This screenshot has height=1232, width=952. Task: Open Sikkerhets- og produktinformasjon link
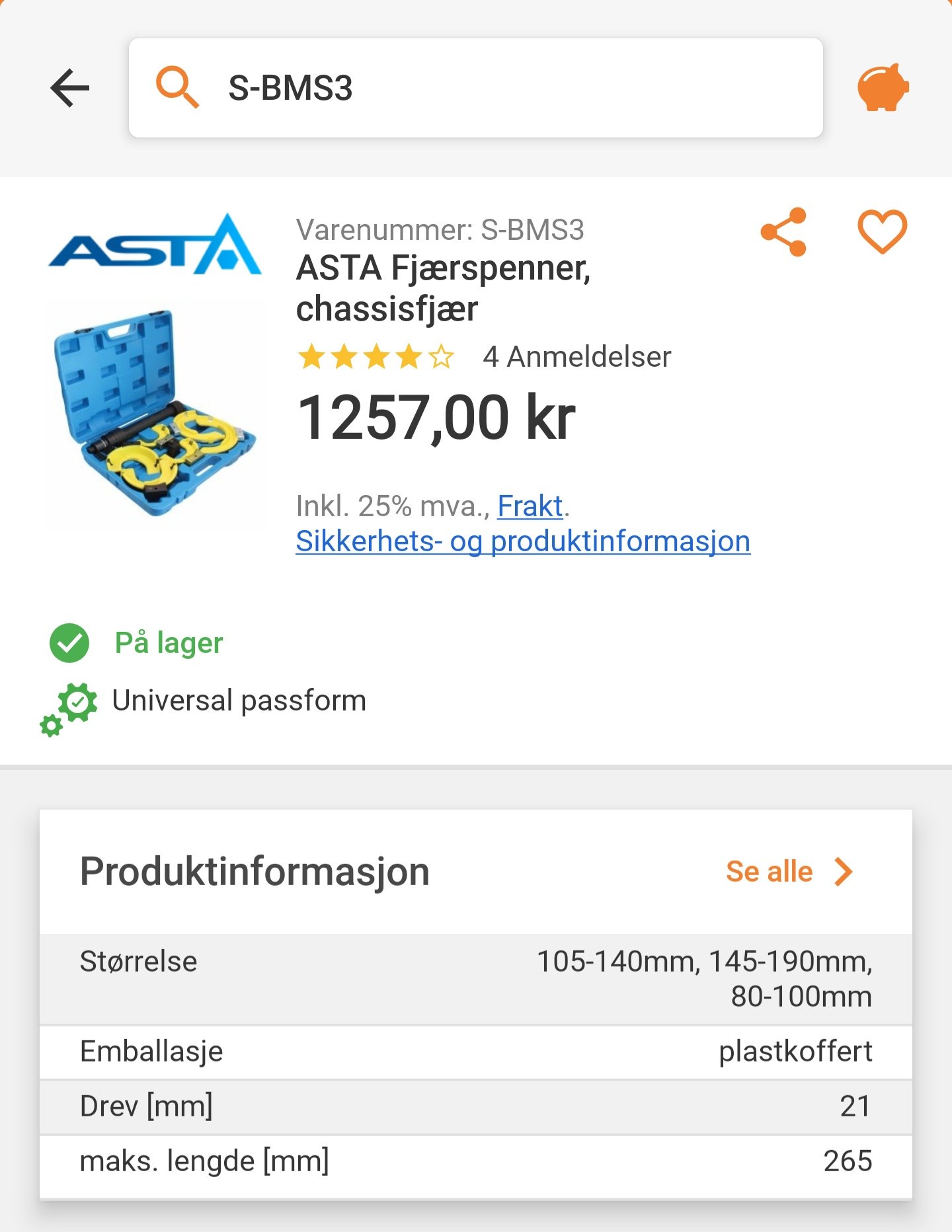pyautogui.click(x=523, y=541)
